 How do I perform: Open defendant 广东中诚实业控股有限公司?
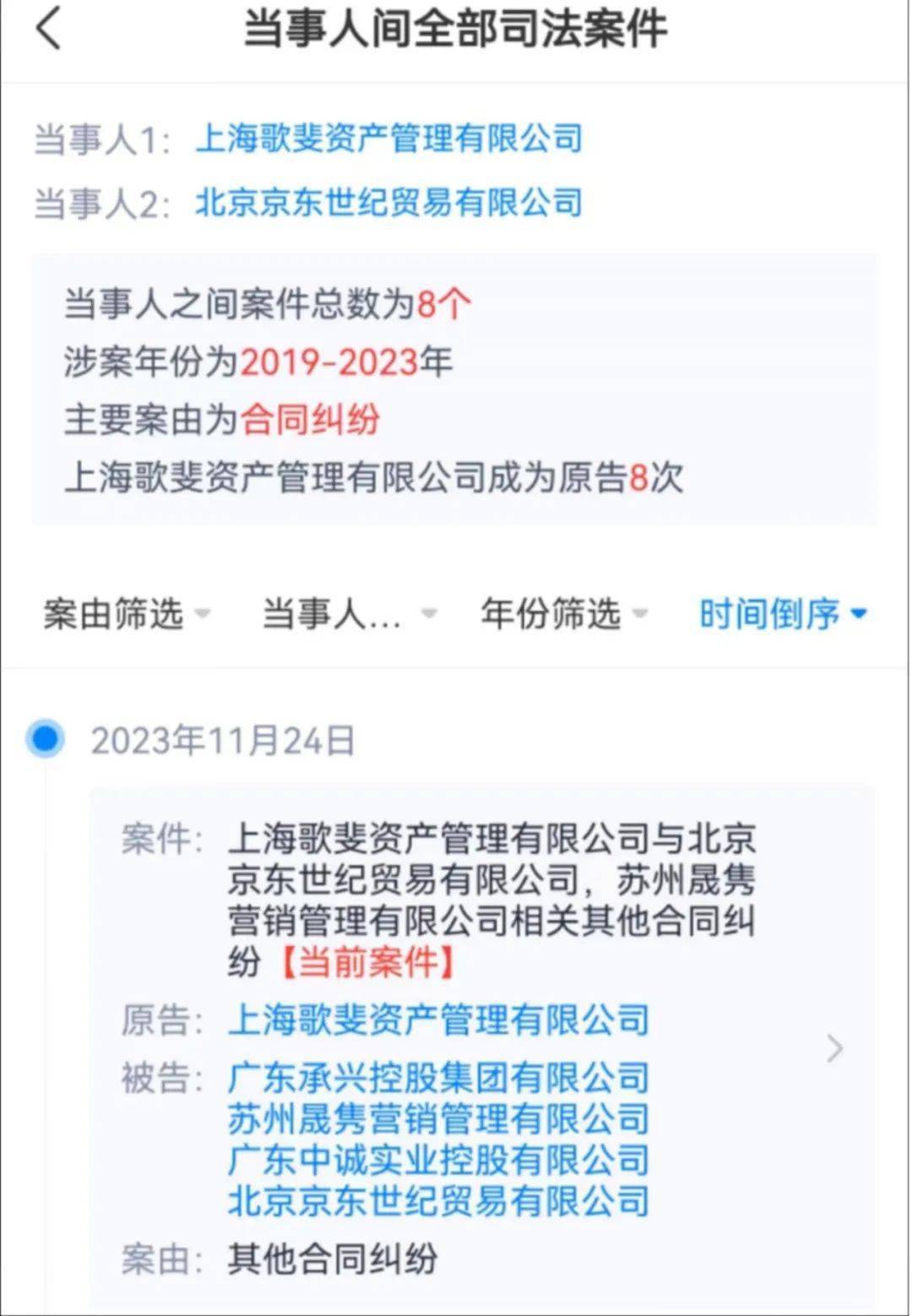438,1161
